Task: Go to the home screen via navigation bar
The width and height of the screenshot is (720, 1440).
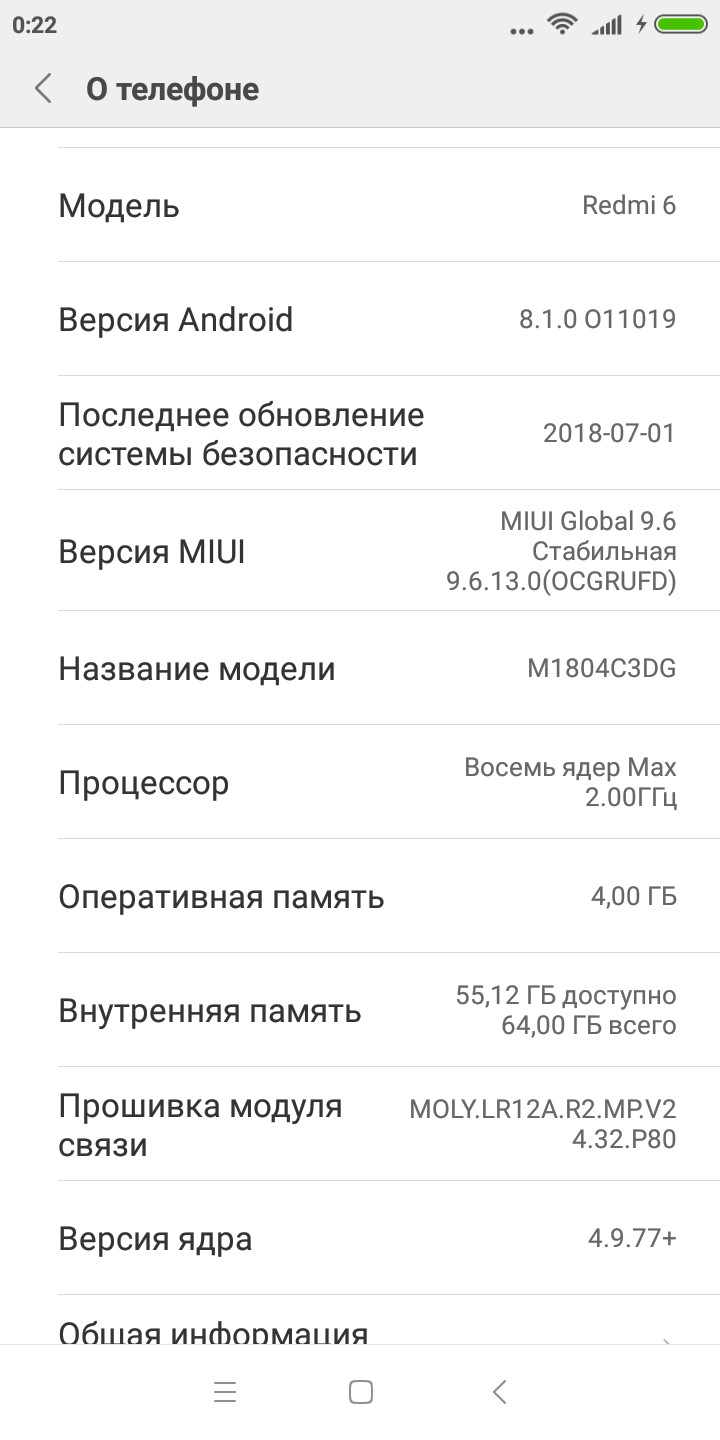Action: pyautogui.click(x=361, y=1392)
